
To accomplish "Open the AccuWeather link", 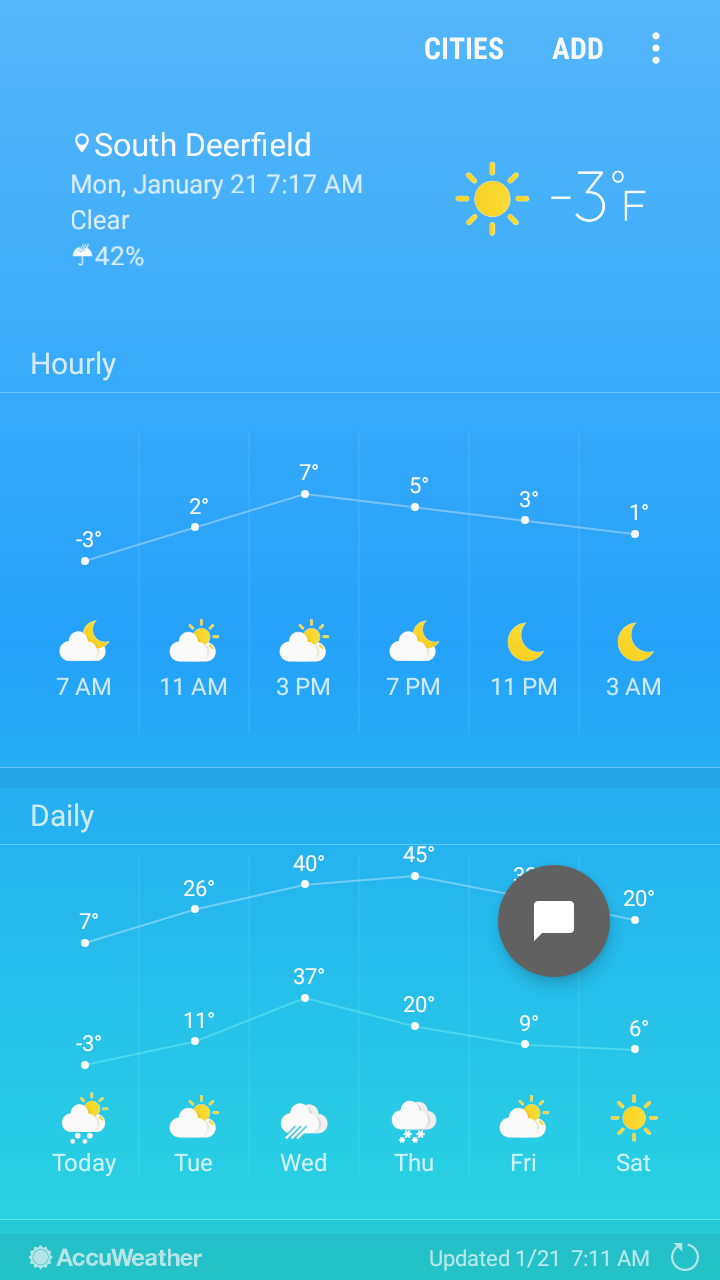I will point(116,1257).
